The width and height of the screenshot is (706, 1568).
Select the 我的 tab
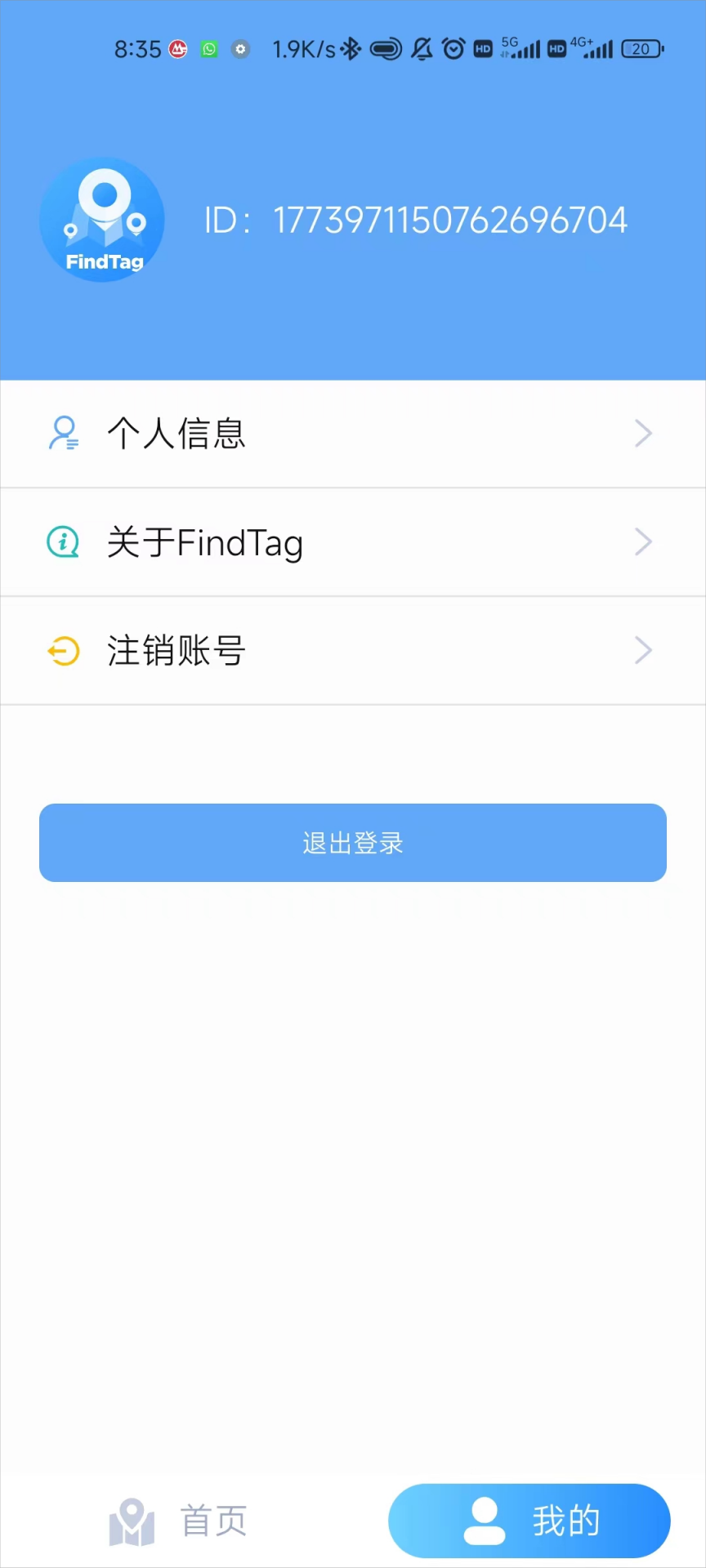tap(529, 1520)
